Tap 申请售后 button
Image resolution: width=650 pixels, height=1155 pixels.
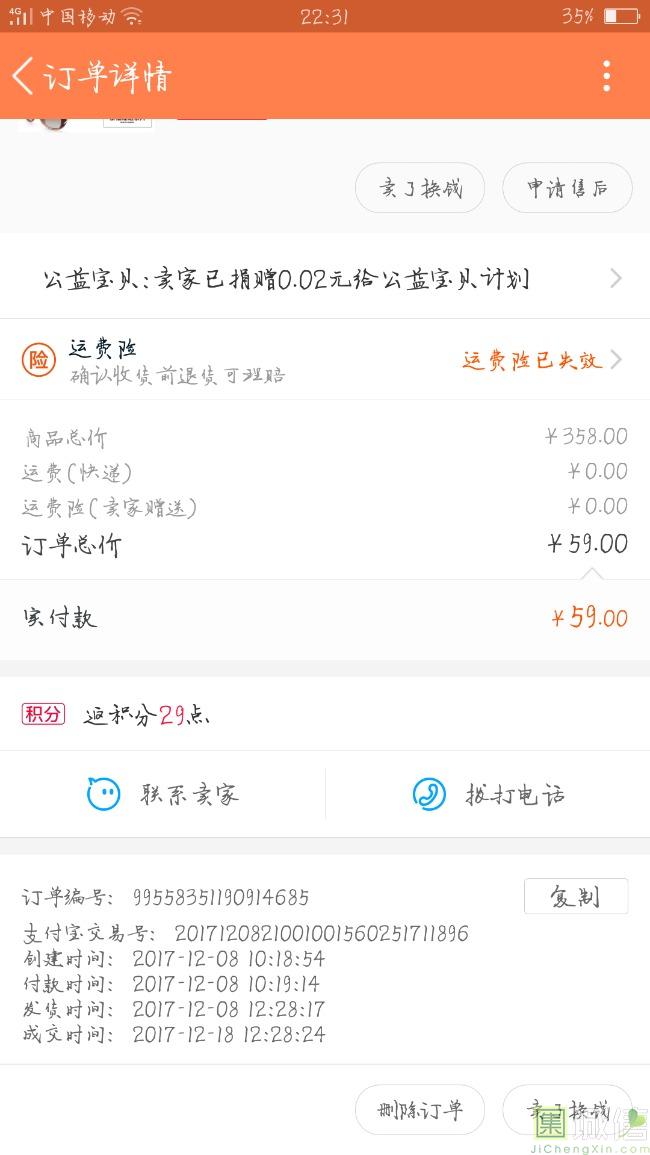(567, 188)
